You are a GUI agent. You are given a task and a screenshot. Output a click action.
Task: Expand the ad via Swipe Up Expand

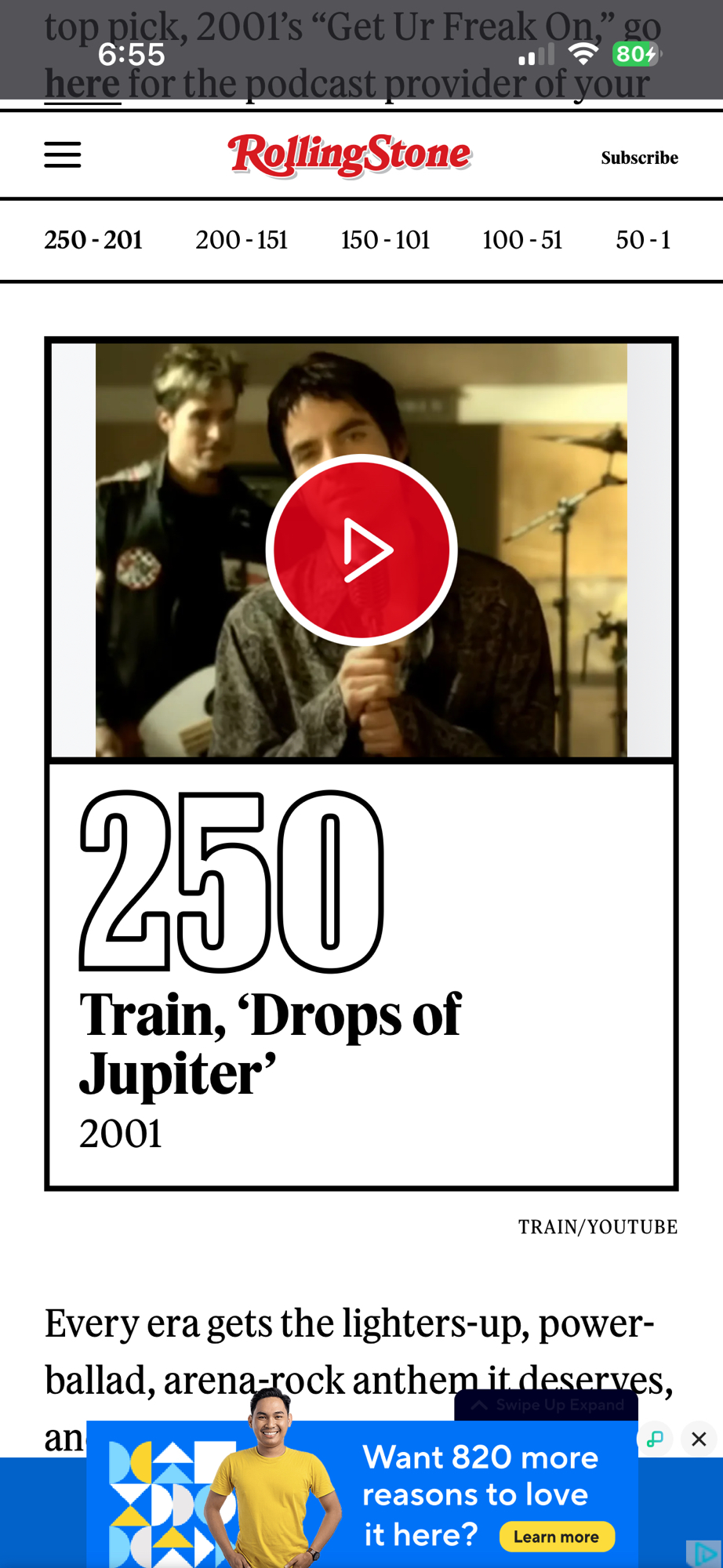pos(547,1405)
